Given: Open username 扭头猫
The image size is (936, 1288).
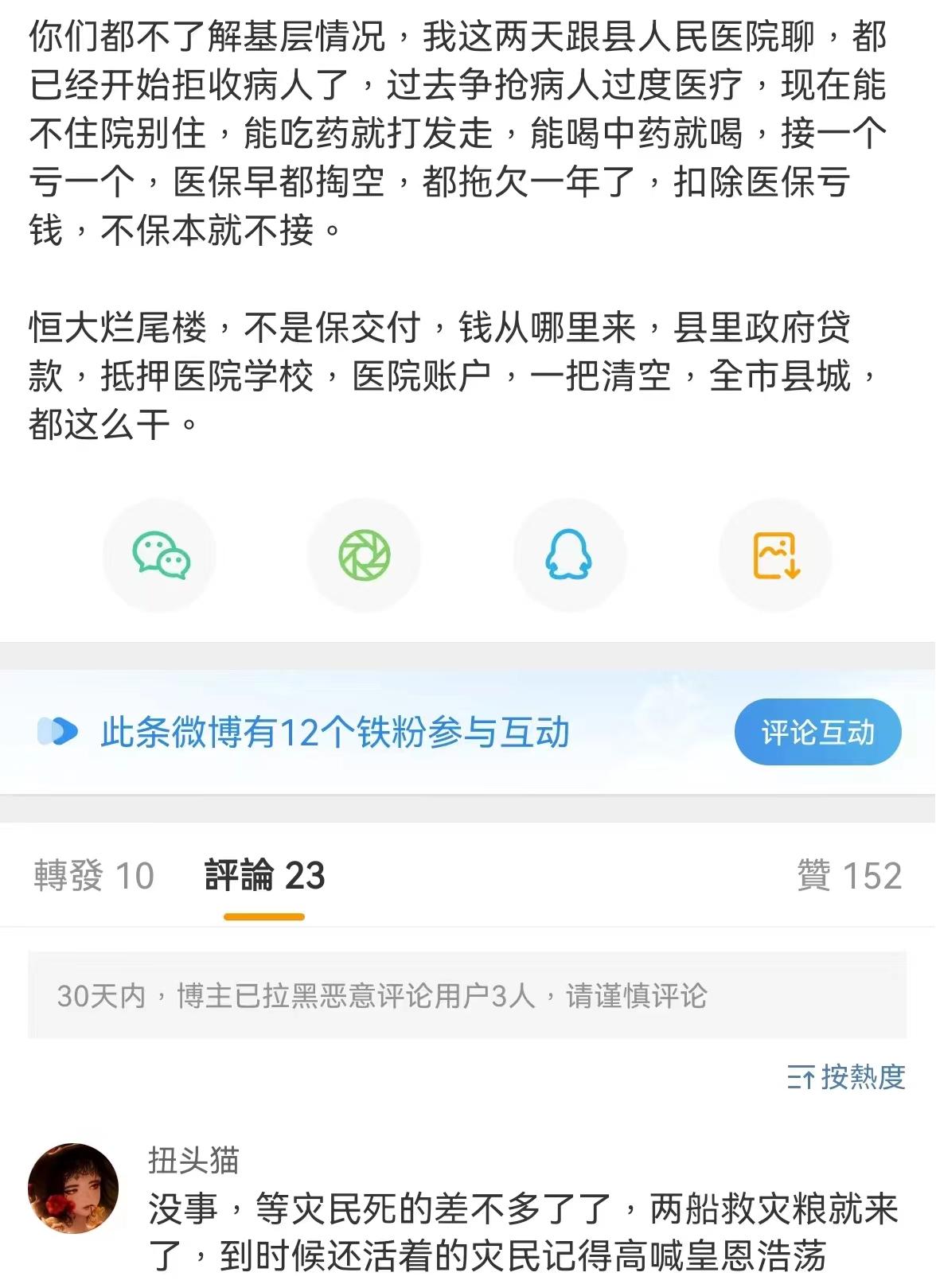Looking at the screenshot, I should point(193,1161).
